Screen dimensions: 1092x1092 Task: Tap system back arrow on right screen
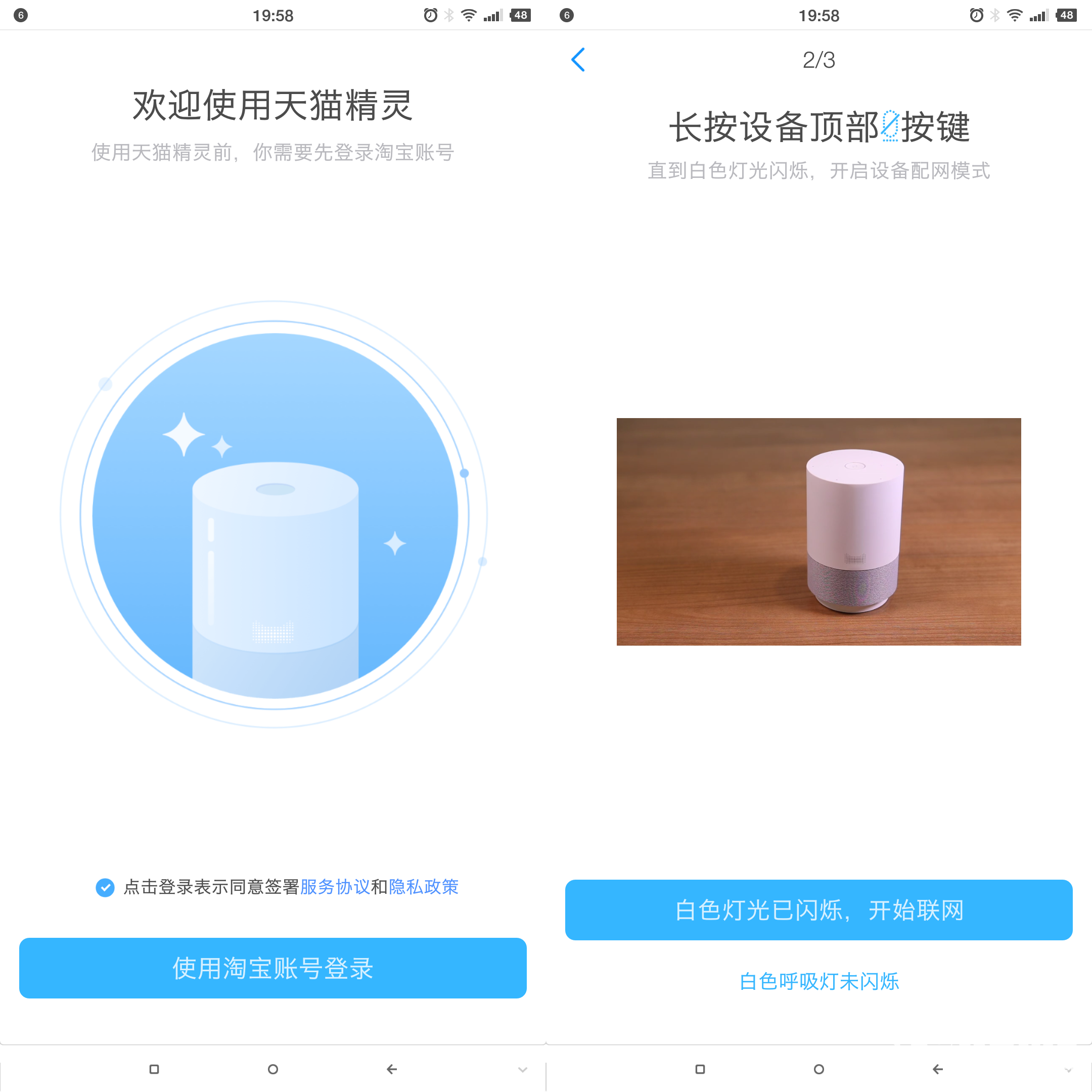(x=938, y=1069)
